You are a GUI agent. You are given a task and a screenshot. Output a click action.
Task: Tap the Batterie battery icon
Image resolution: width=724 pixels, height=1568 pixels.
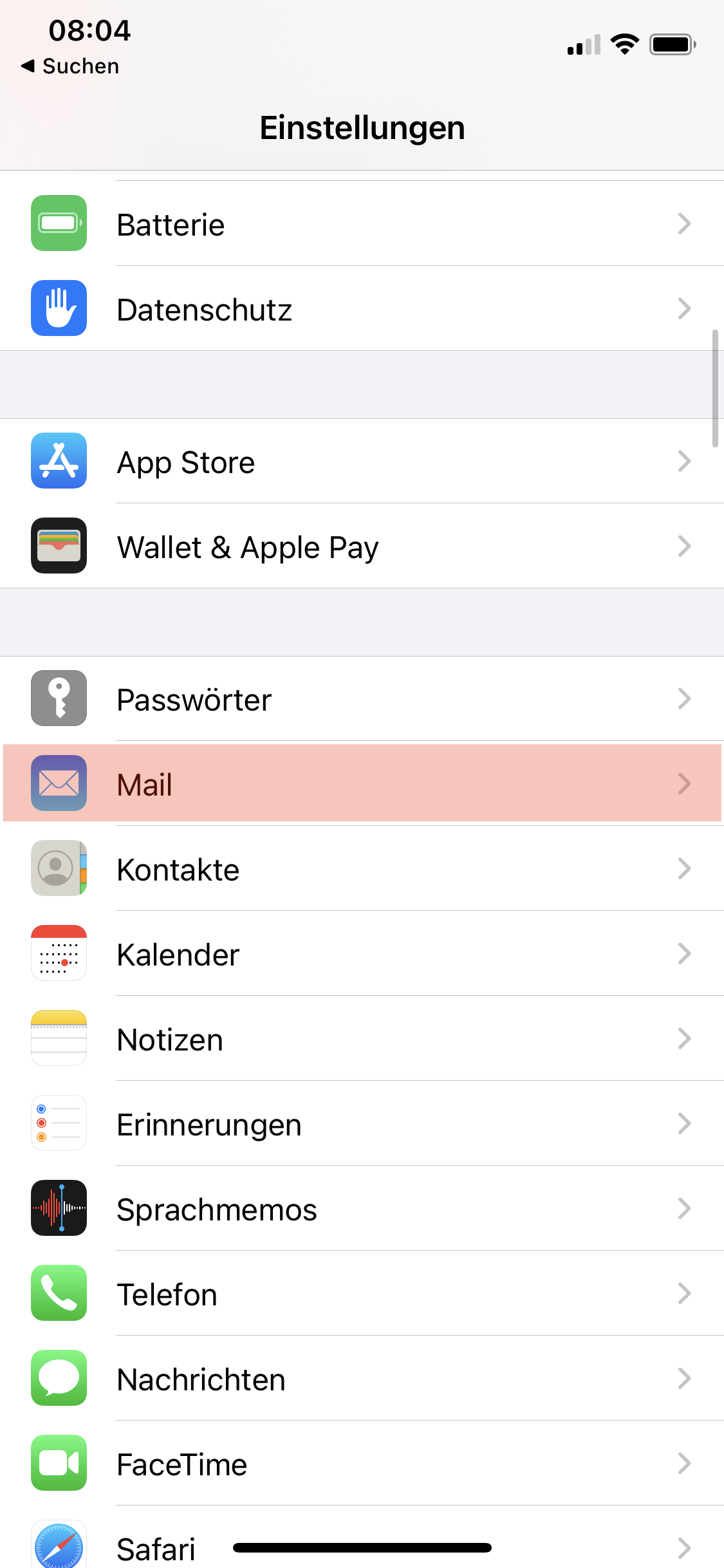coord(59,224)
